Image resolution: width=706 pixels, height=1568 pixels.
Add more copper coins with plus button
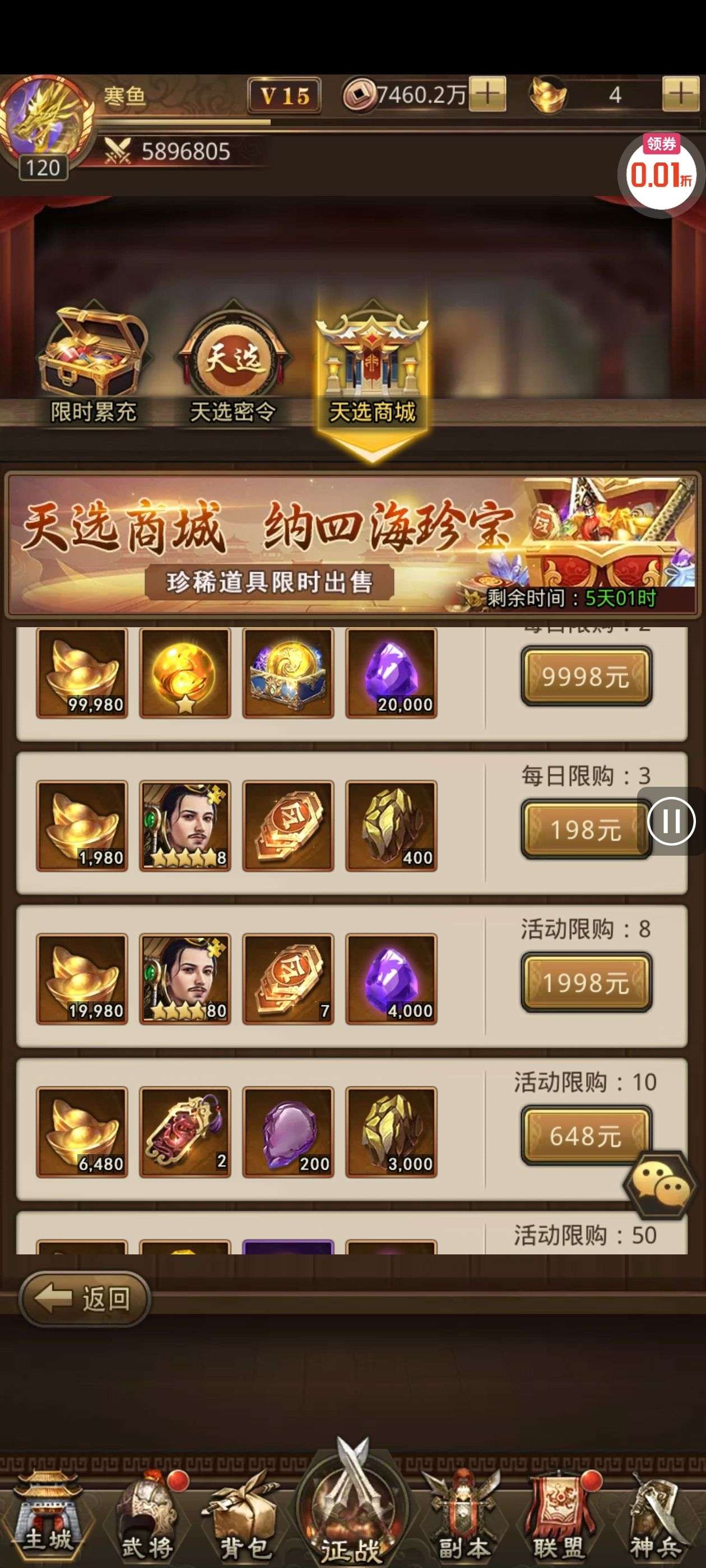(487, 94)
